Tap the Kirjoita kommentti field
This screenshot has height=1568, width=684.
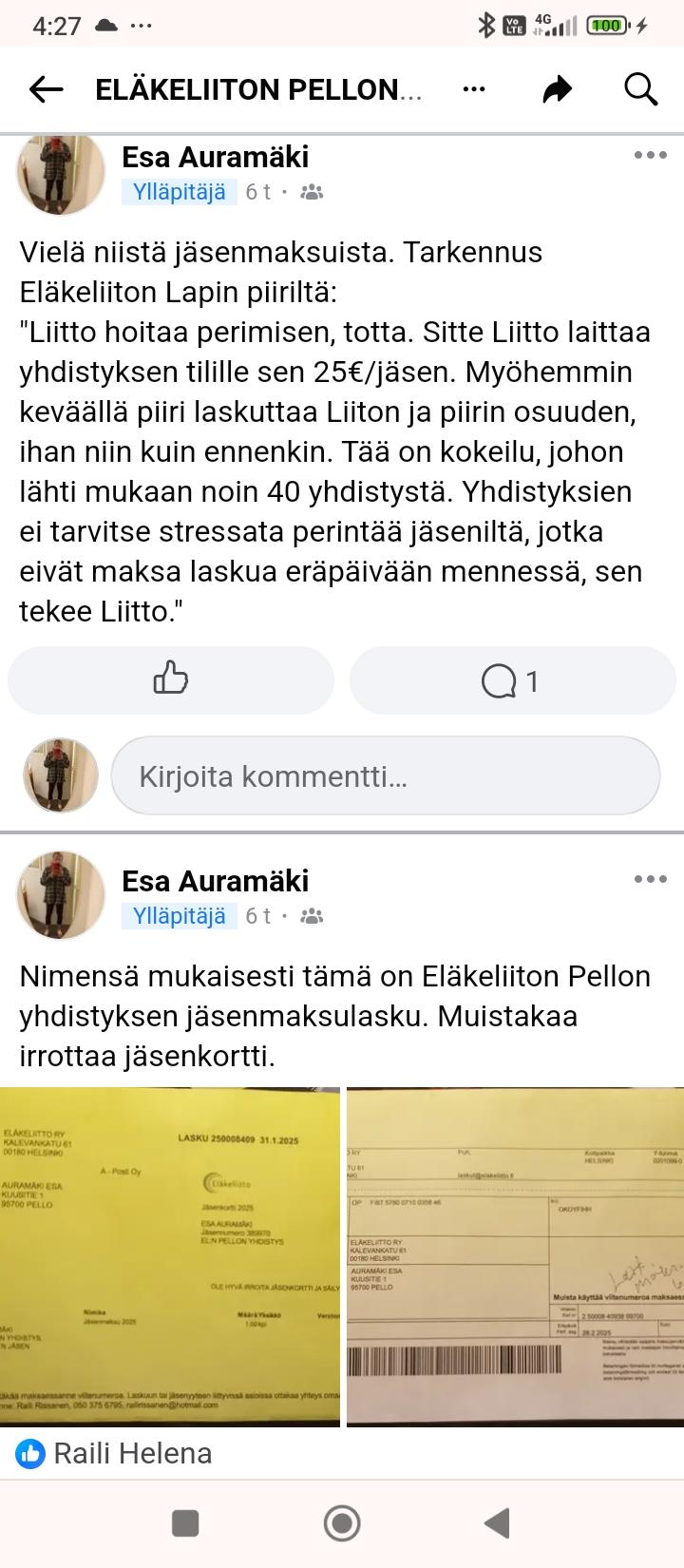point(385,776)
